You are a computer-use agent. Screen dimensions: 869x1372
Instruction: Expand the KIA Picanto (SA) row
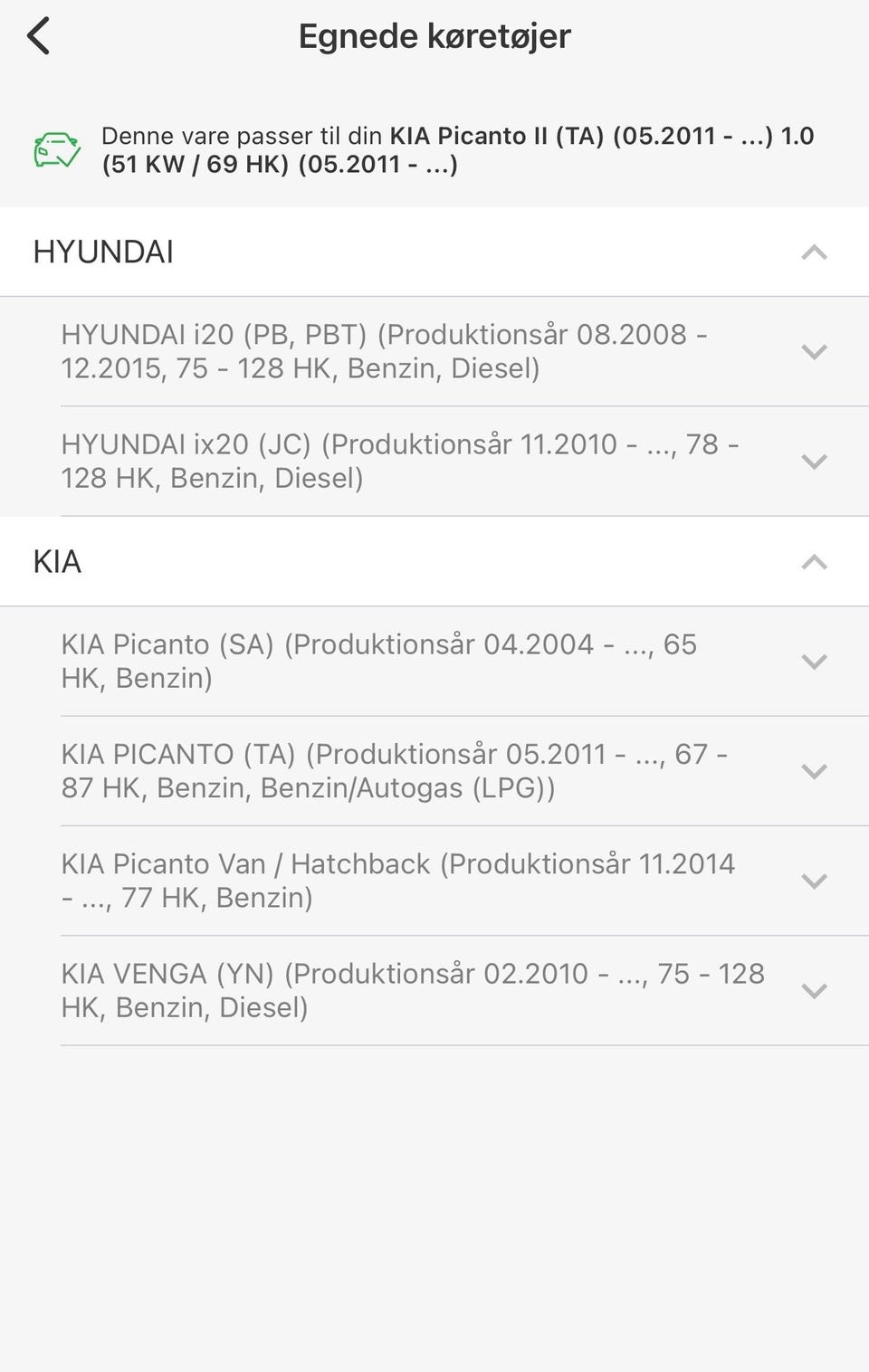pyautogui.click(x=814, y=662)
